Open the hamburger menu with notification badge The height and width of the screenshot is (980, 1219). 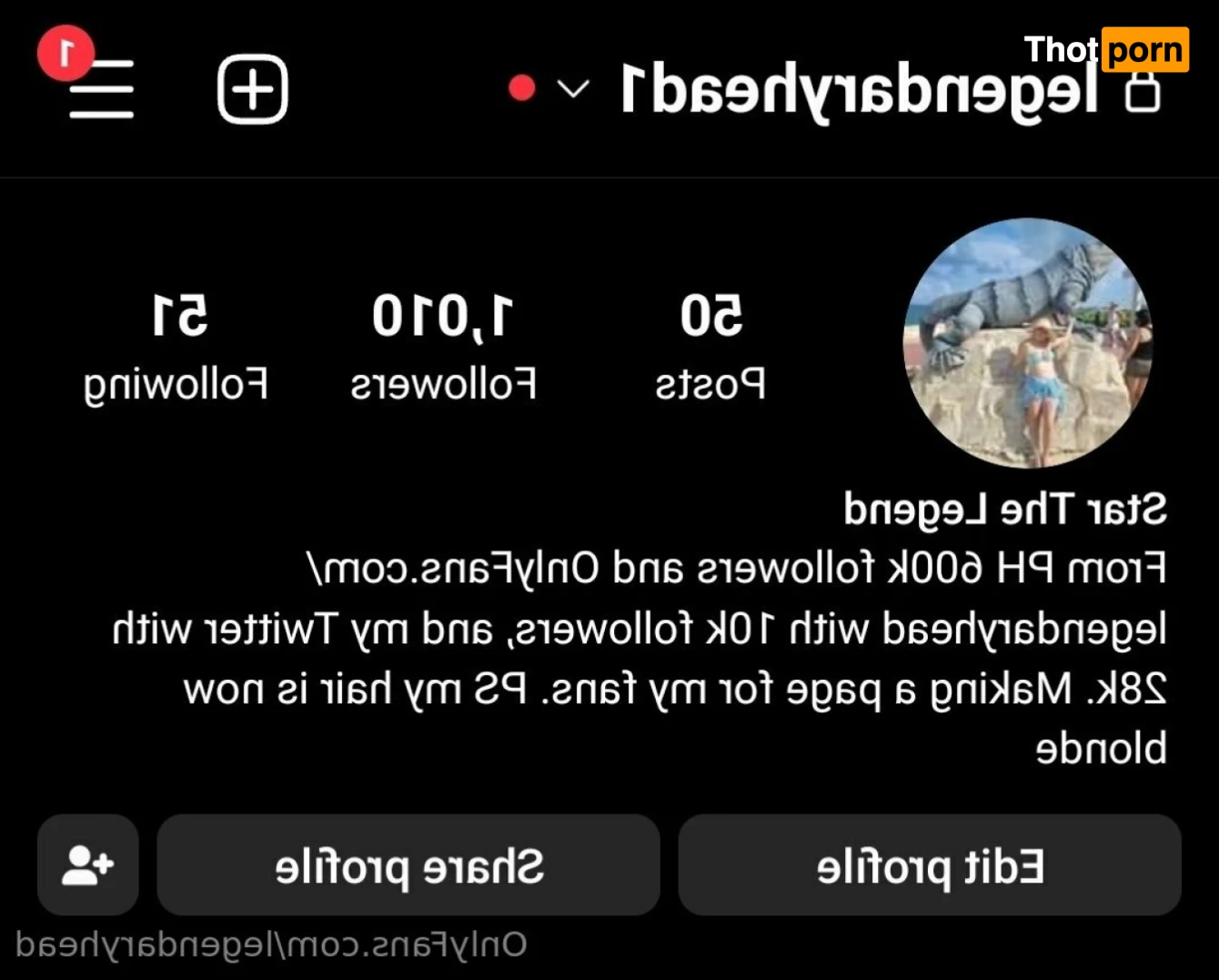100,87
